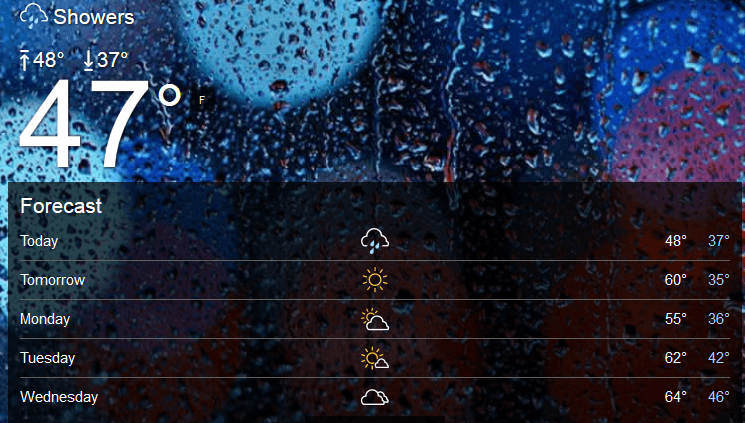Select the Monday forecast row
Screen dimensions: 745x423
click(374, 319)
